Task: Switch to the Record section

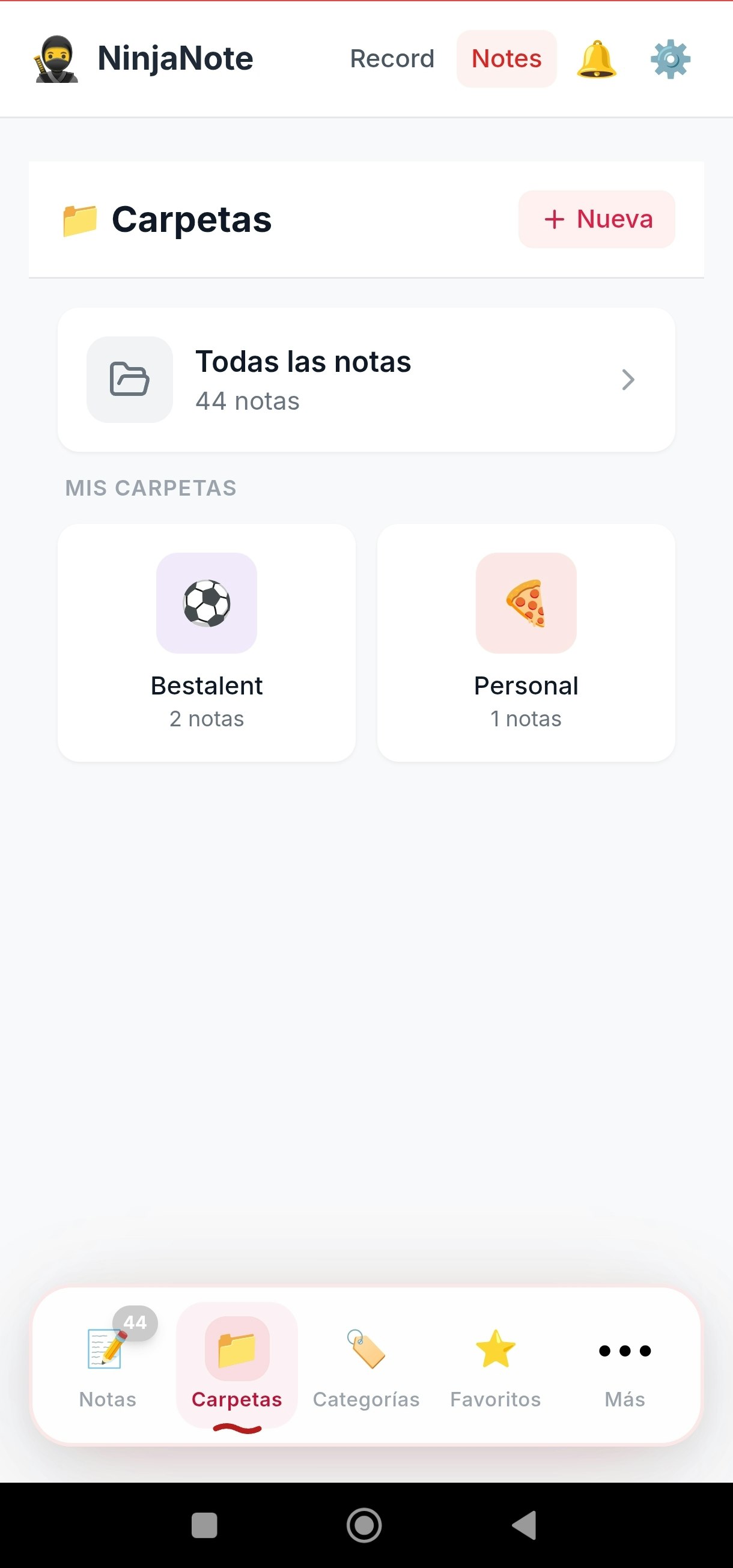Action: click(x=392, y=59)
